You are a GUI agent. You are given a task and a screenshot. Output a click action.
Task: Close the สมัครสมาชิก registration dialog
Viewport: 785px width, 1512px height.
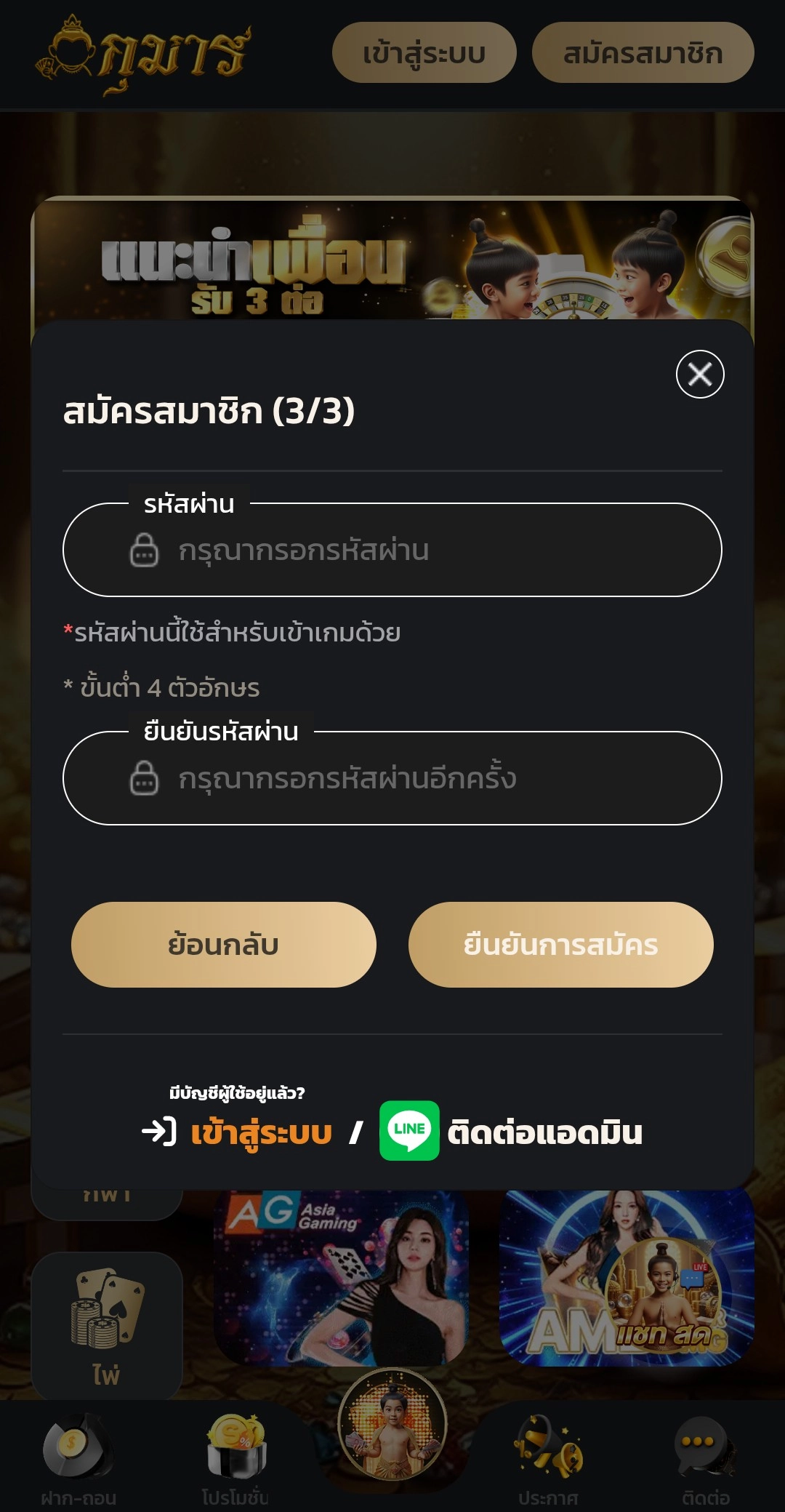pyautogui.click(x=699, y=375)
